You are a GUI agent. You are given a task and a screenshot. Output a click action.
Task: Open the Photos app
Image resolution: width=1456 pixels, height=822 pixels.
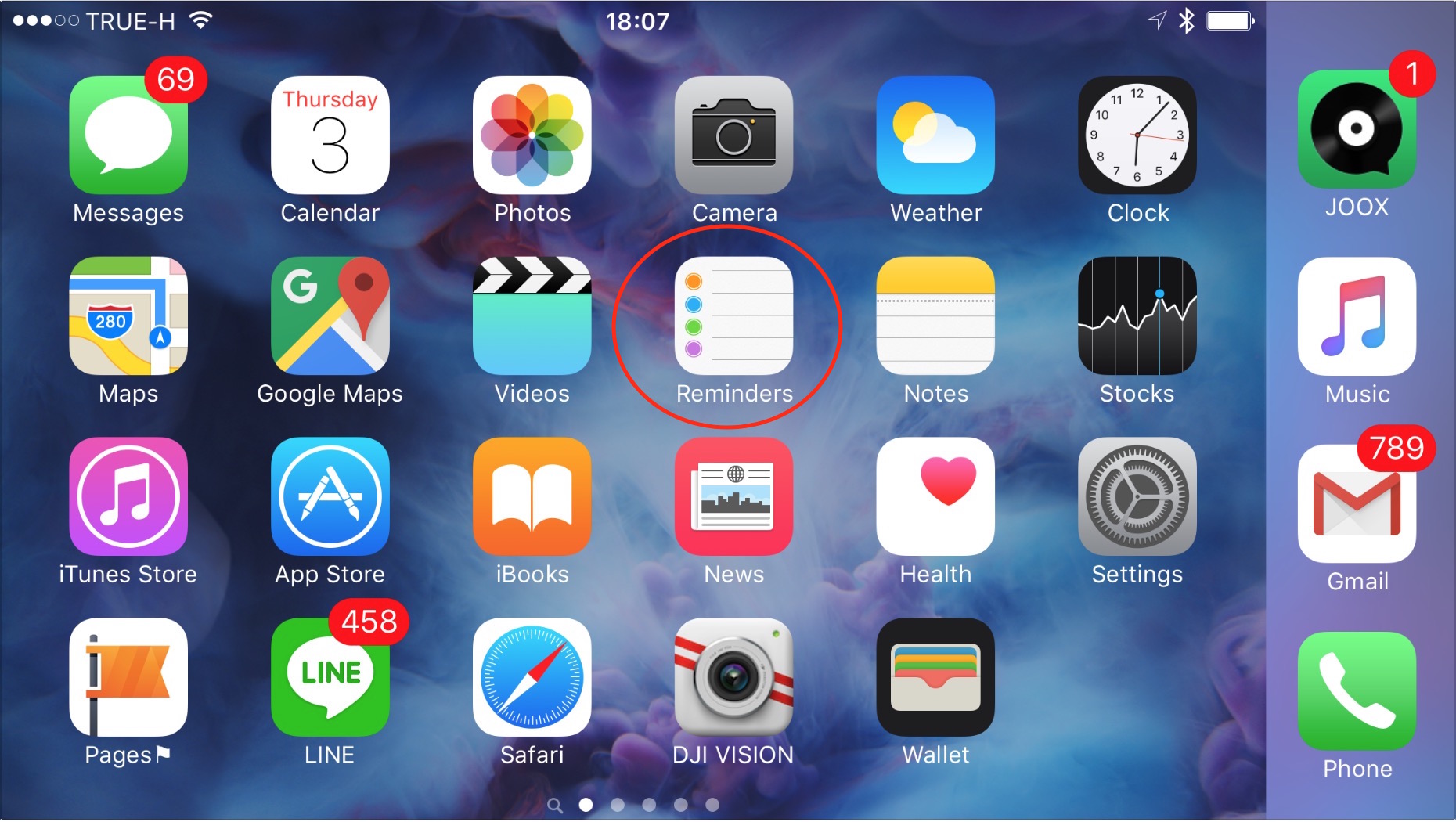pos(532,135)
